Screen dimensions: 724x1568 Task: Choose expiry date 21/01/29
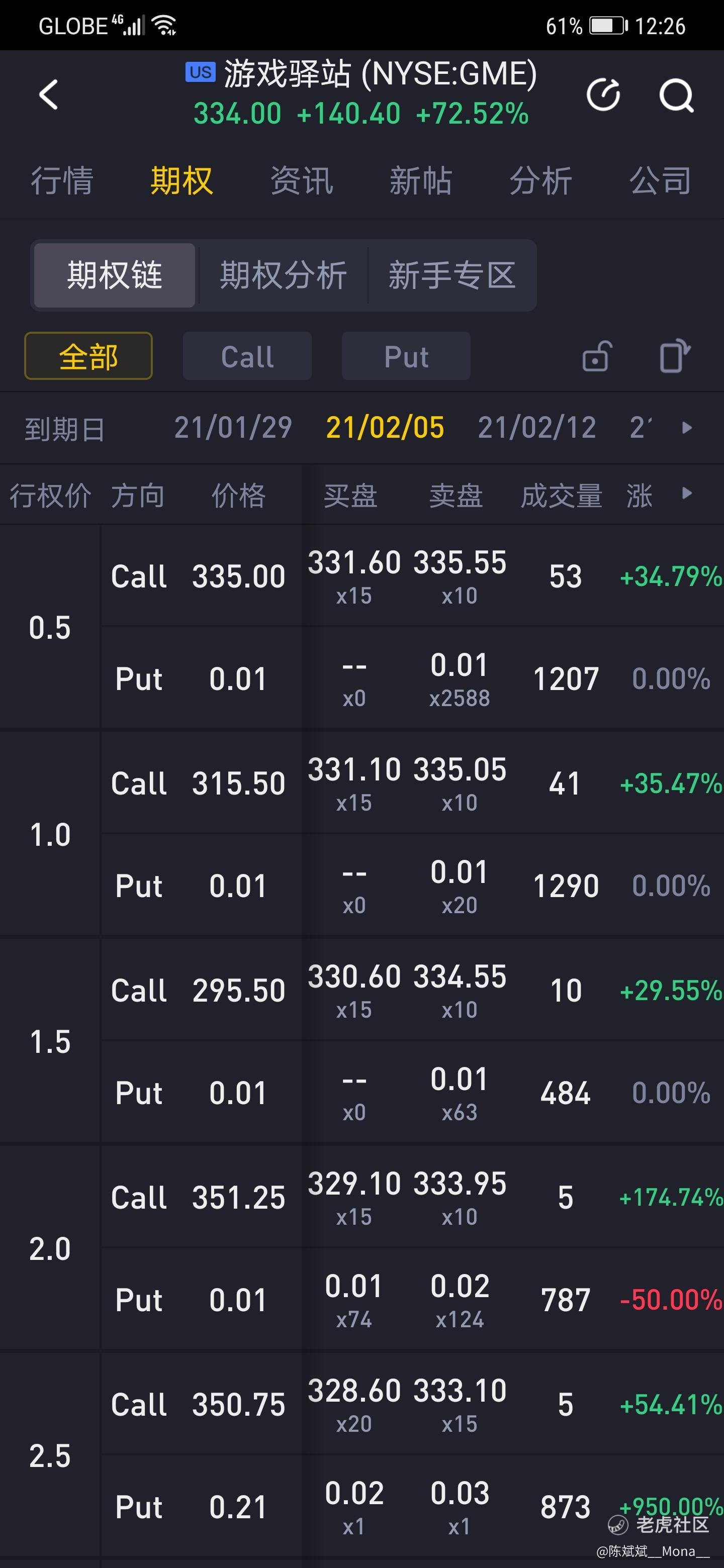click(x=233, y=427)
